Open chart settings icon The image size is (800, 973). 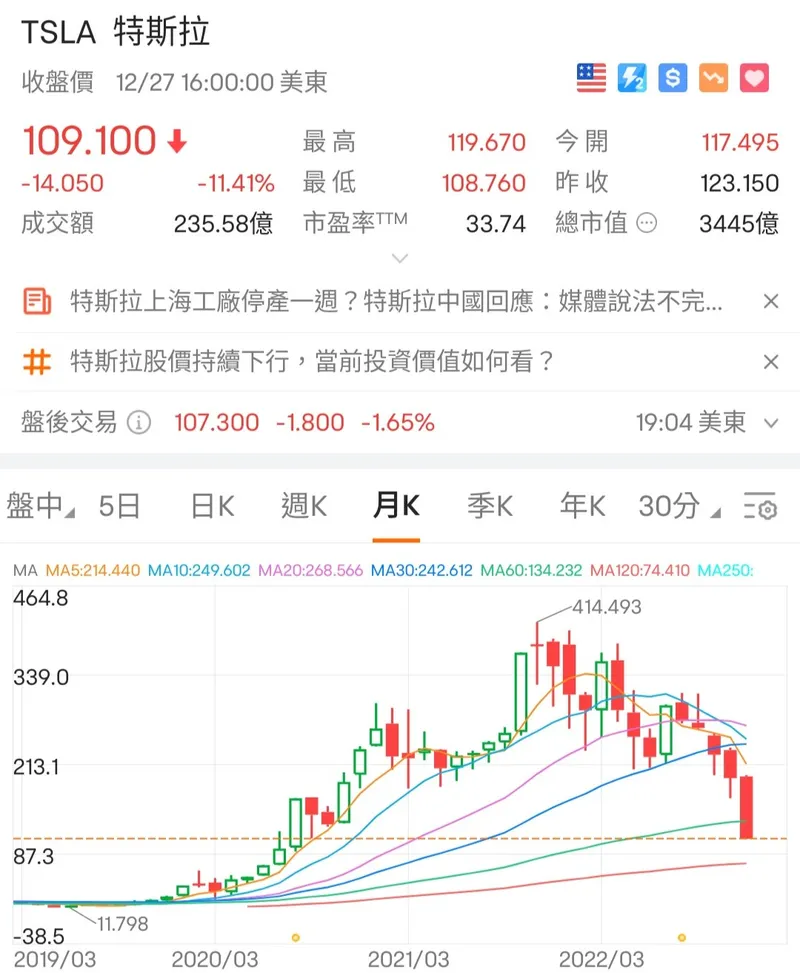click(x=761, y=508)
